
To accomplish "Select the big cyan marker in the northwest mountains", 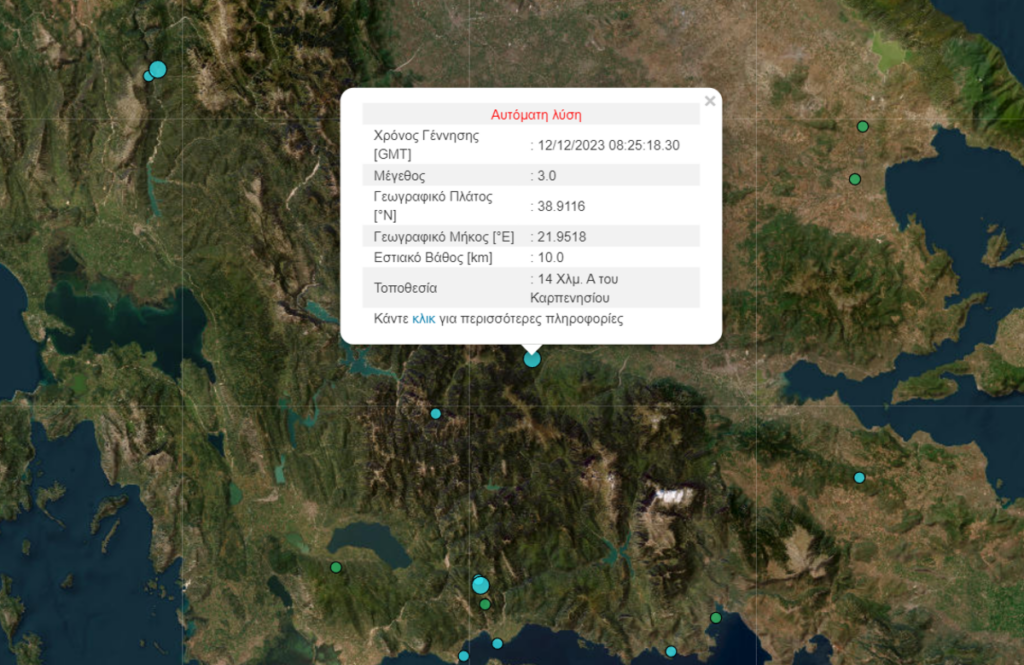I will pos(157,69).
